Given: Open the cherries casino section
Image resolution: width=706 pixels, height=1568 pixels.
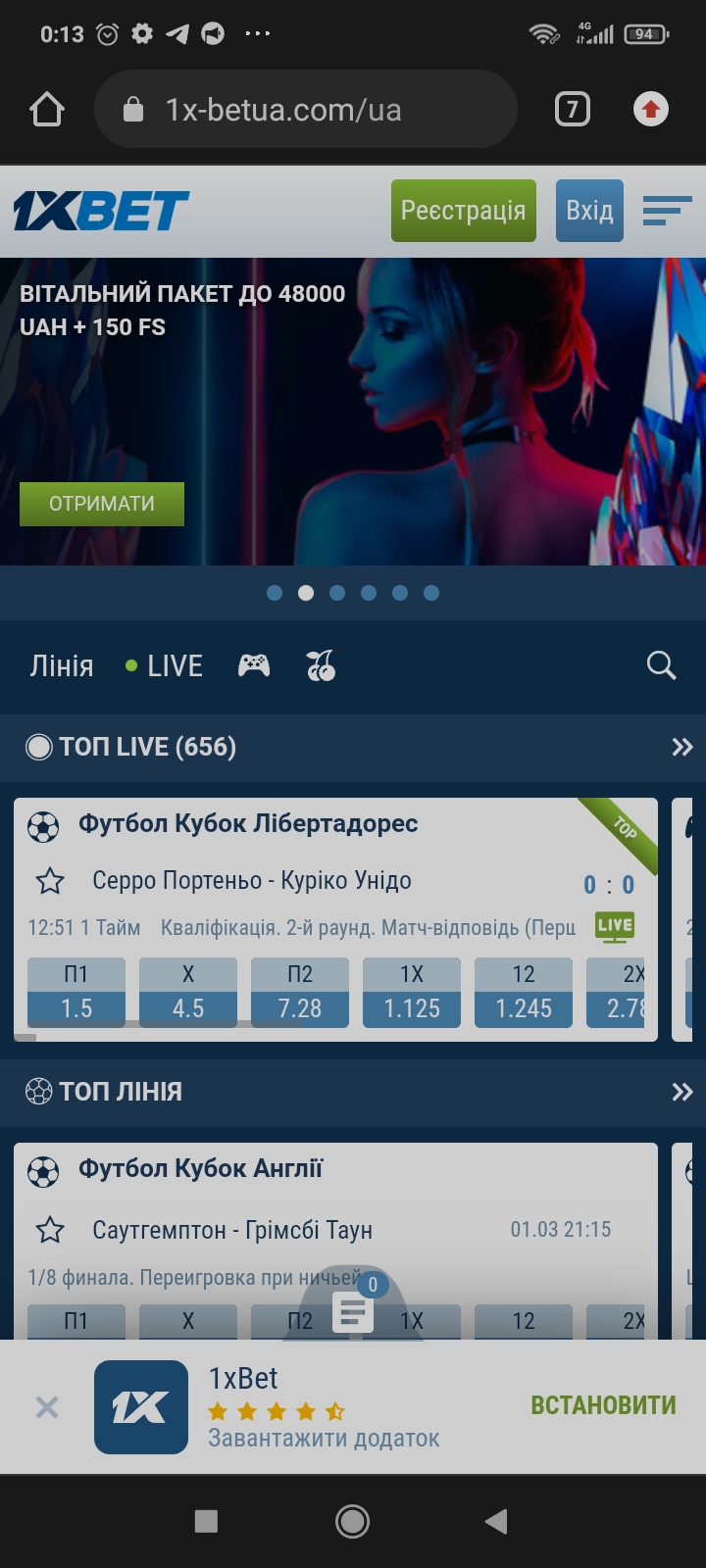Looking at the screenshot, I should 321,666.
